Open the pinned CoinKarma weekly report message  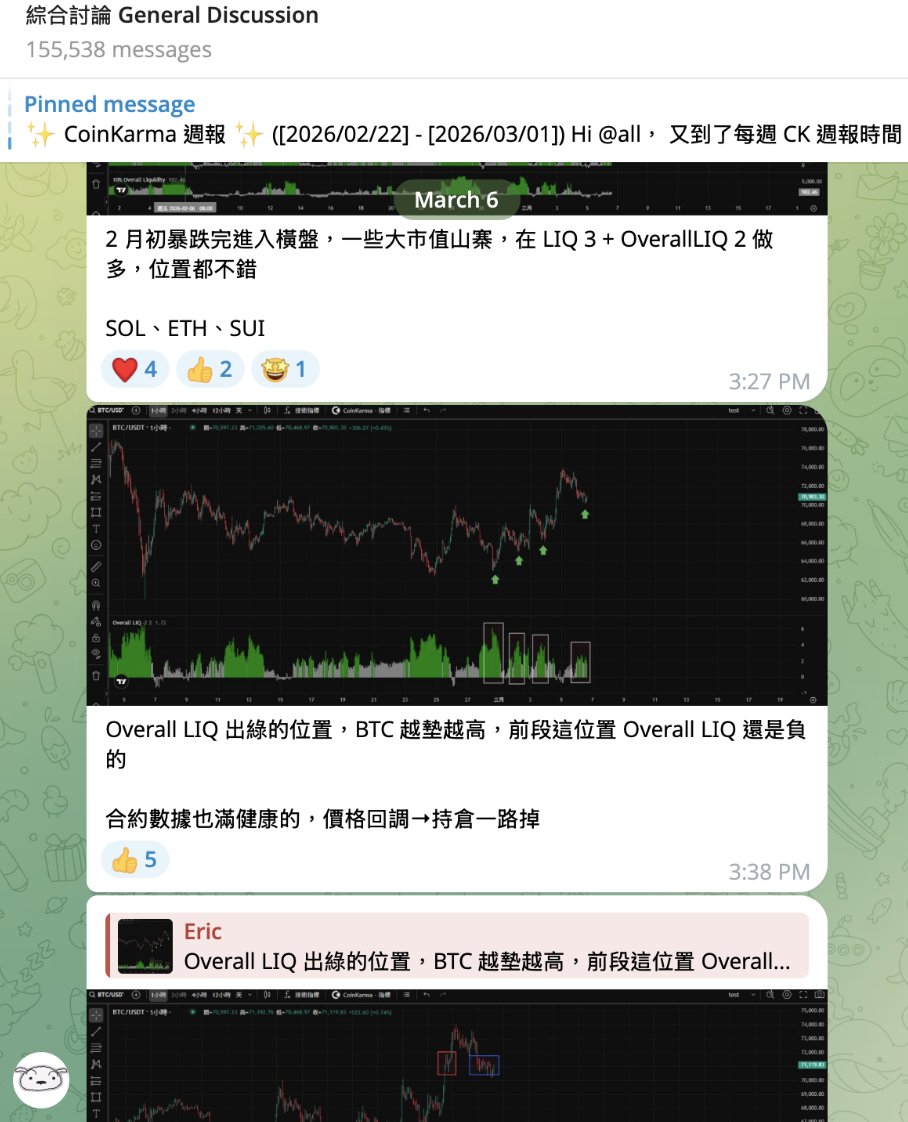click(460, 120)
